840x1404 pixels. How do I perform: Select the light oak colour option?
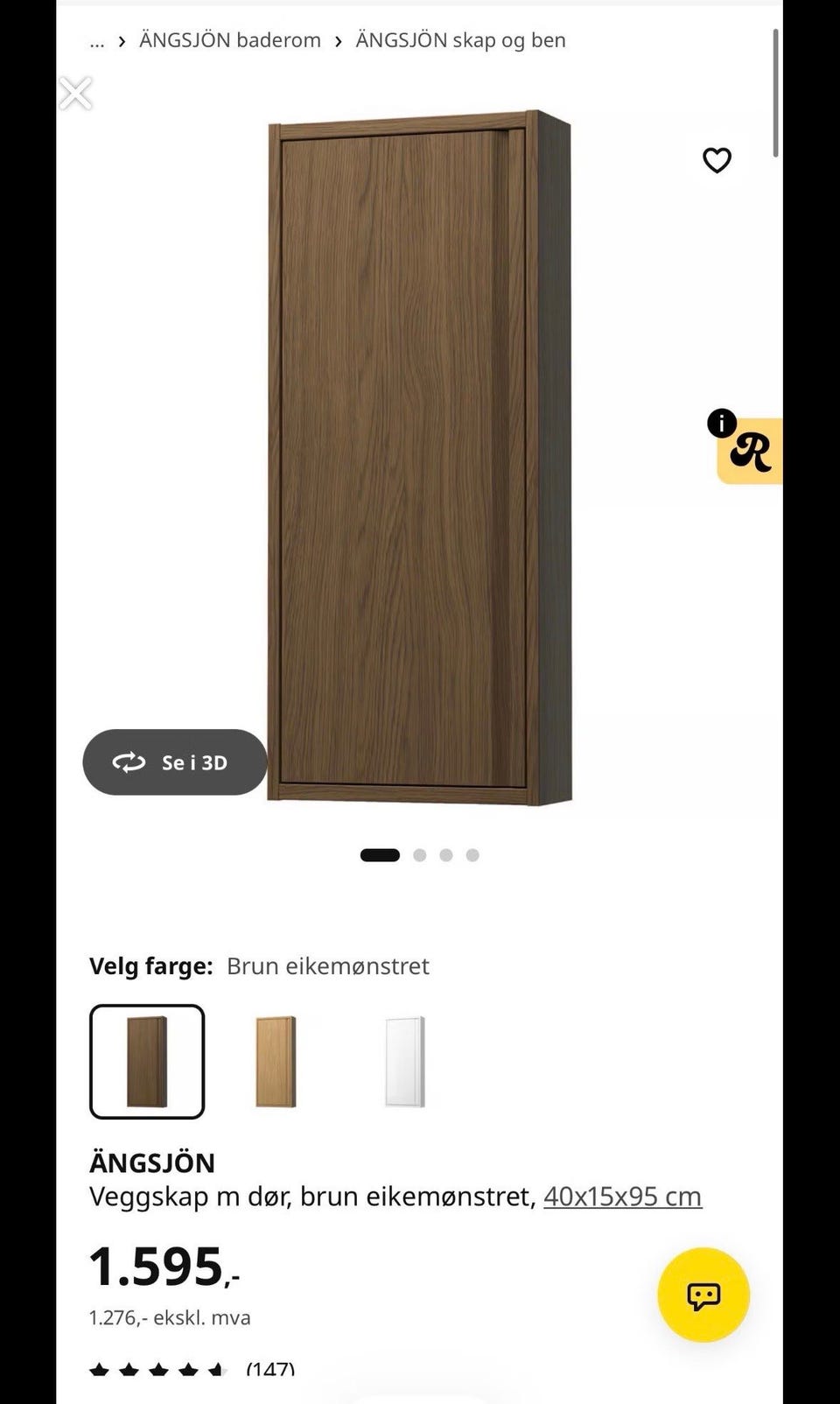276,1061
